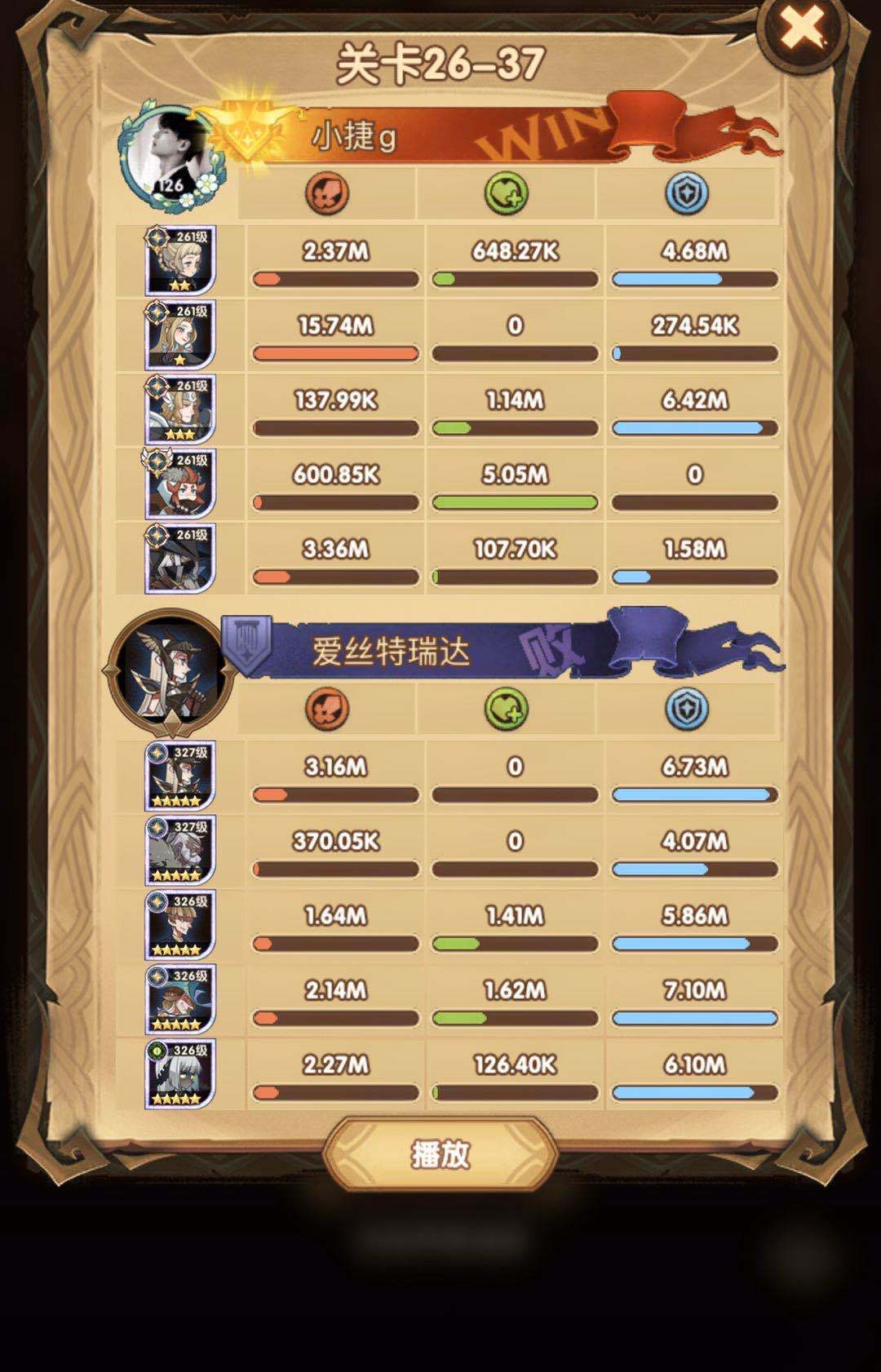881x1372 pixels.
Task: Click the attack stat icon under 爱丝特瑞达
Action: coord(326,709)
